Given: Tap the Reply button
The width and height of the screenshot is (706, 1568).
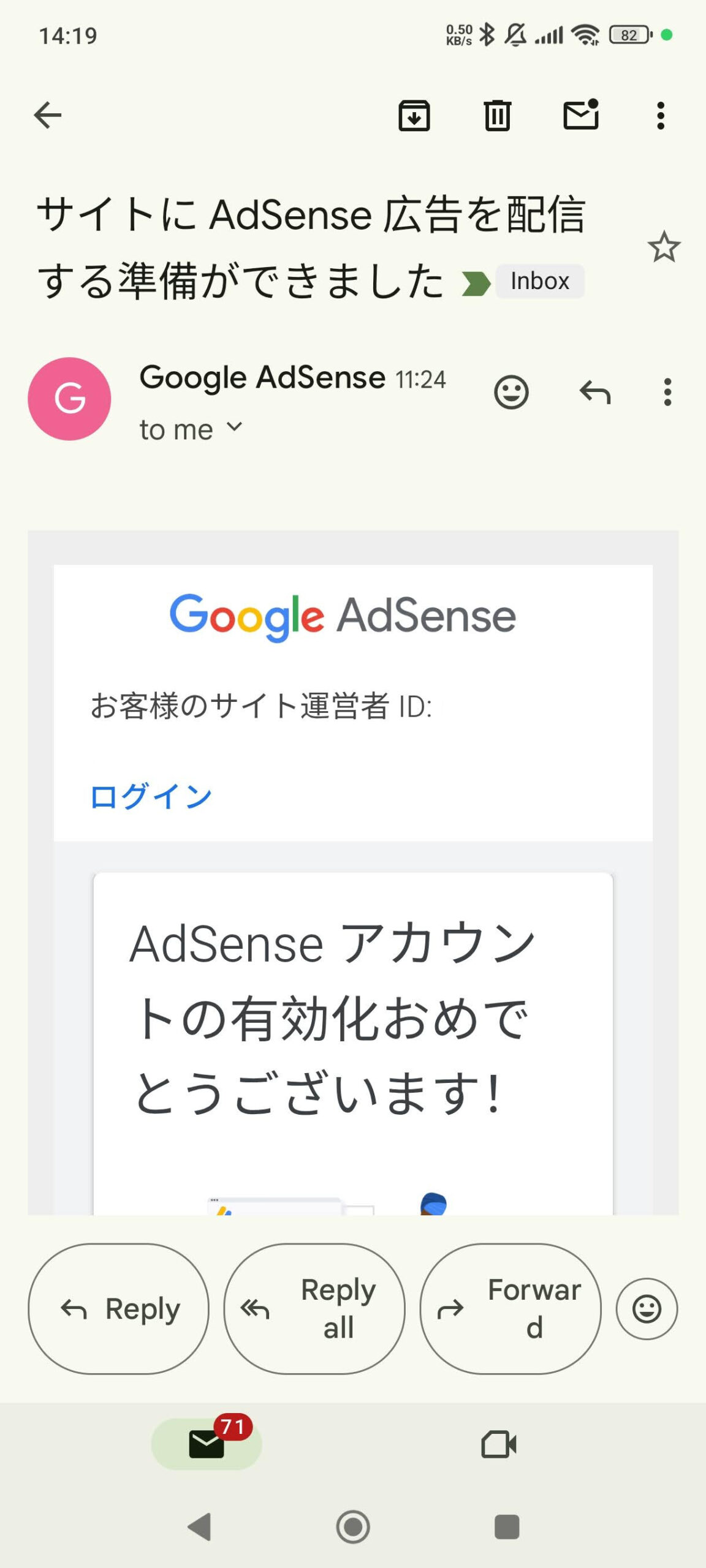Looking at the screenshot, I should 119,1309.
